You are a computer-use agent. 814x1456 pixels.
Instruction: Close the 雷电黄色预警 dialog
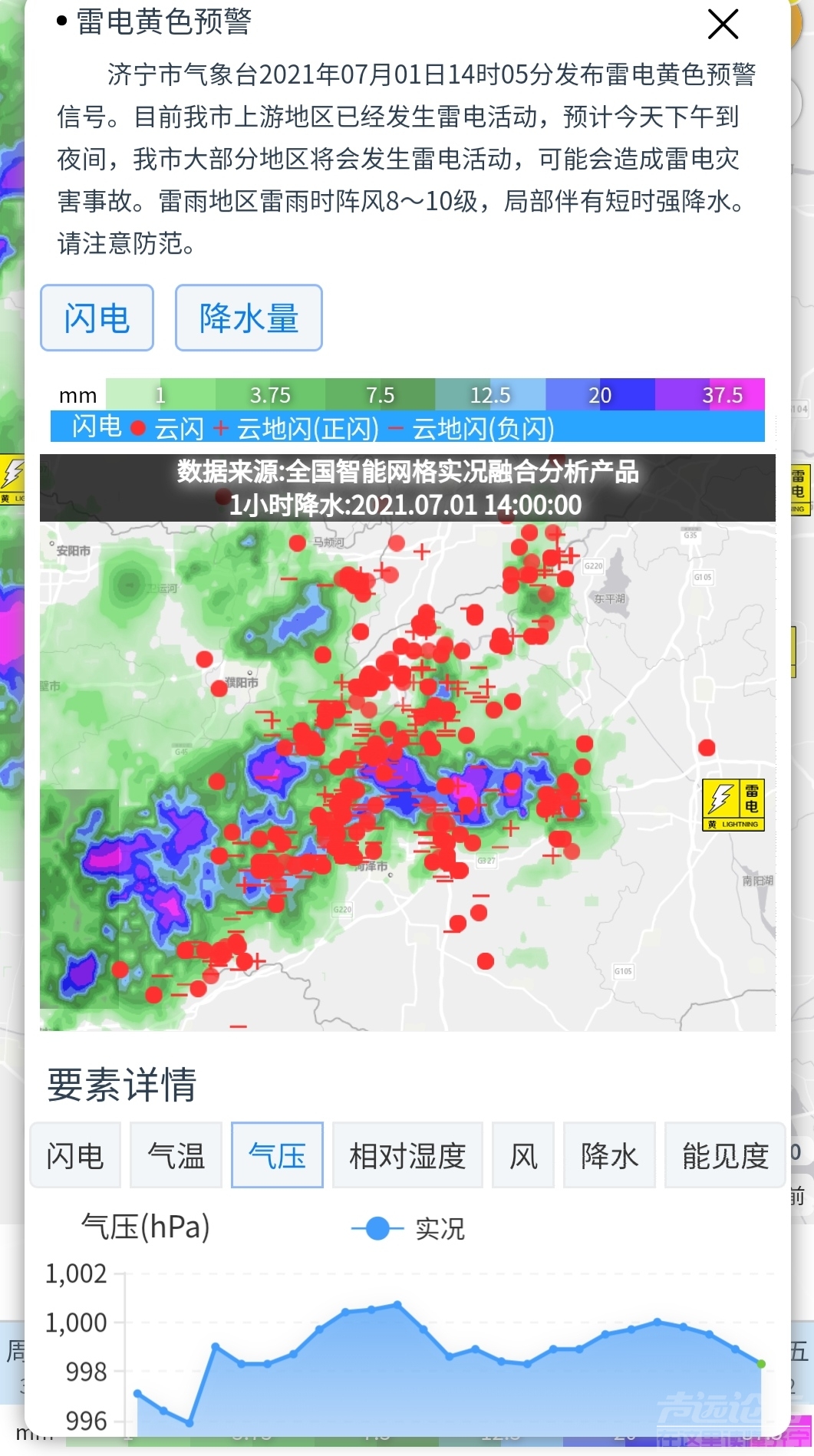click(723, 24)
